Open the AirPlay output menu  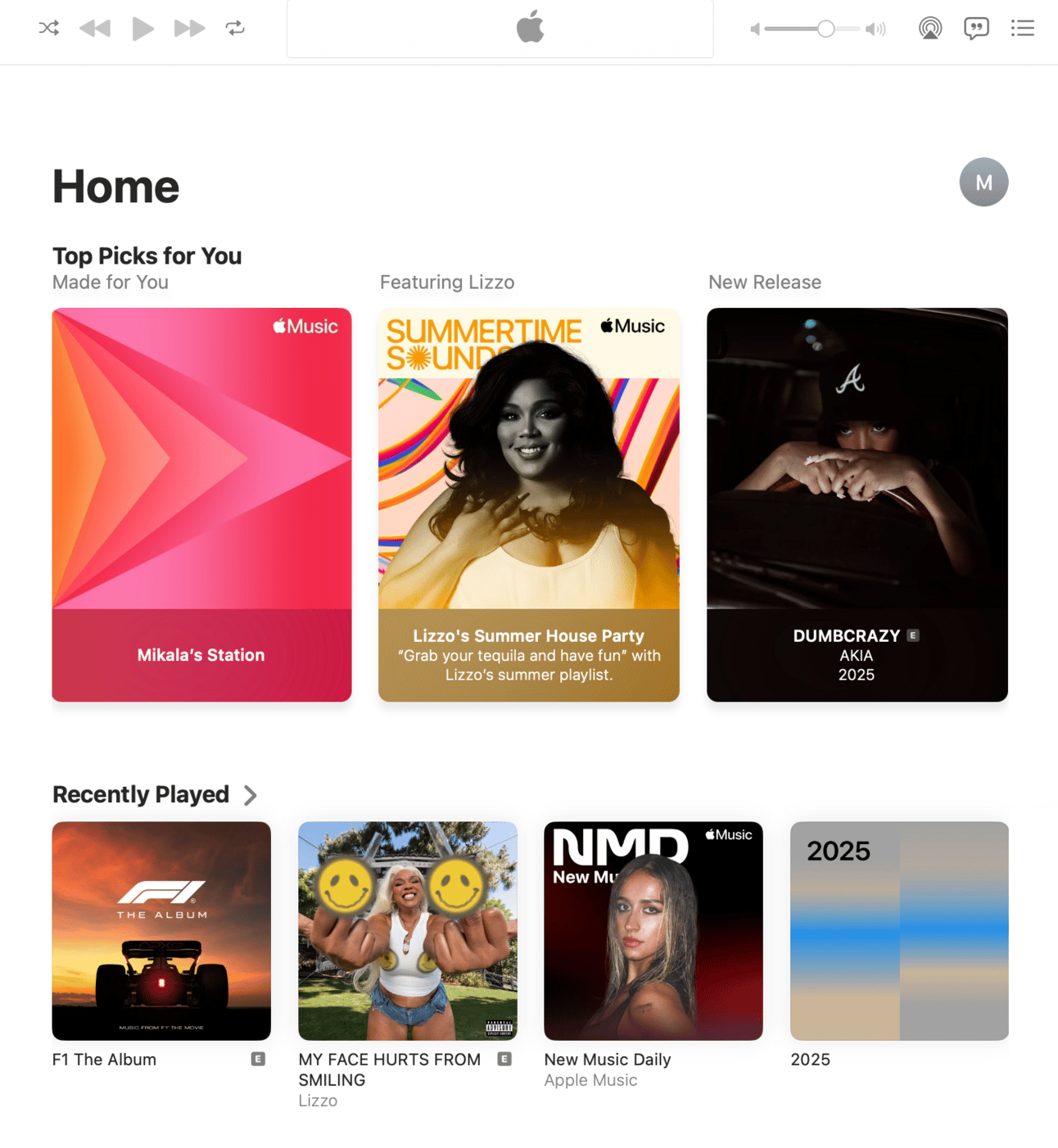(x=930, y=29)
